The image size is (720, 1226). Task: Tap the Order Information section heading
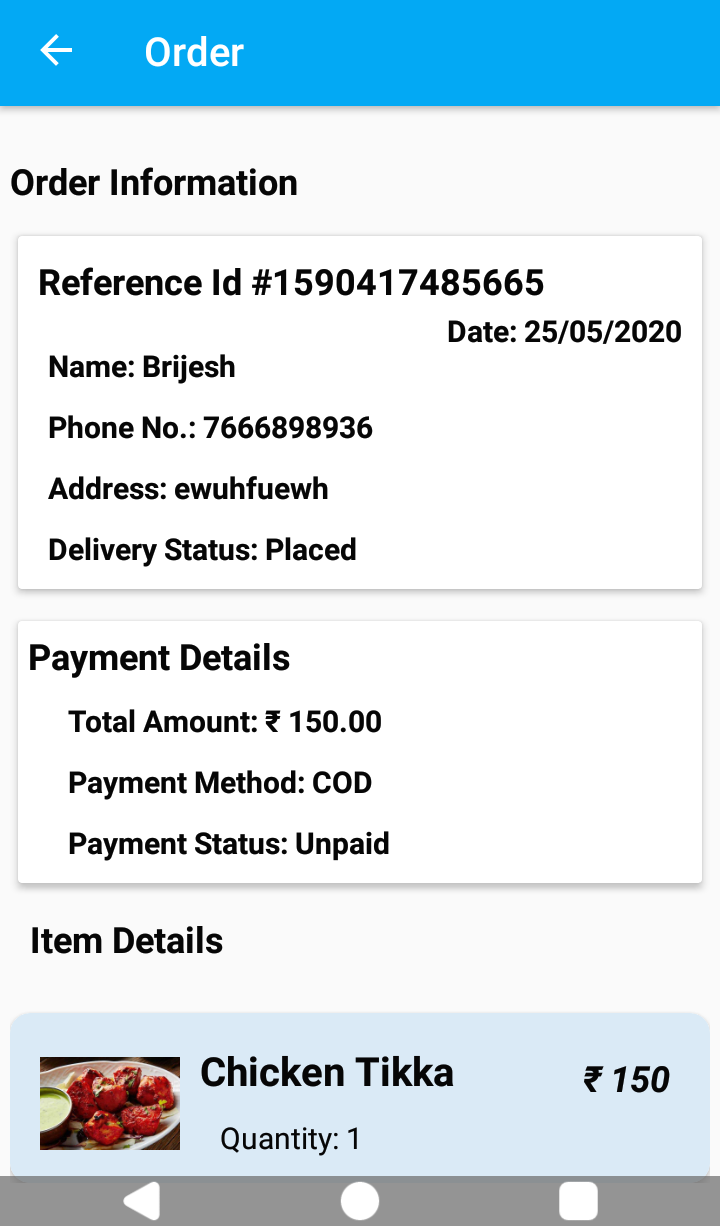[x=154, y=183]
